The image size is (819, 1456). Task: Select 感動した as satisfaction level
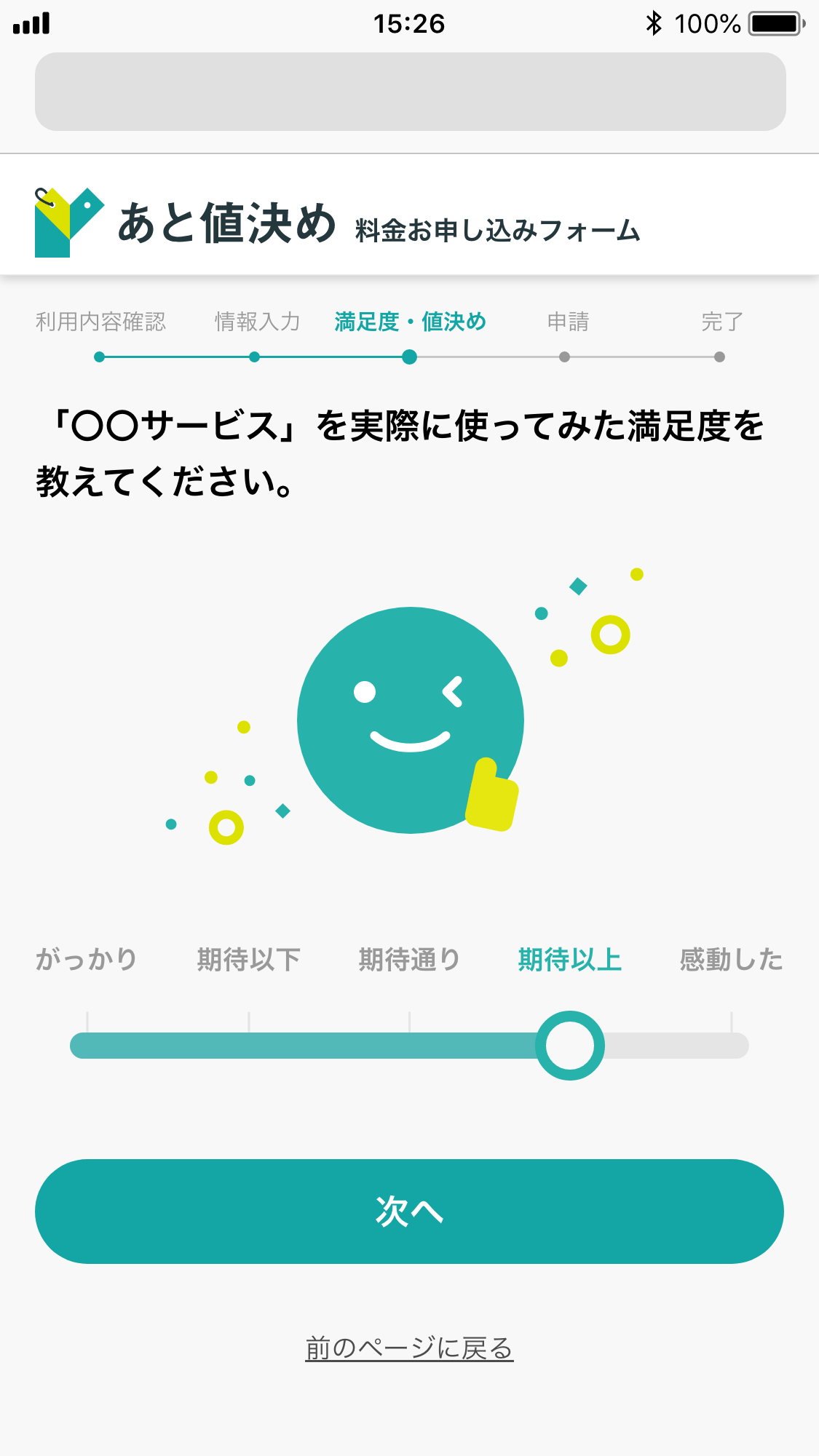731,960
